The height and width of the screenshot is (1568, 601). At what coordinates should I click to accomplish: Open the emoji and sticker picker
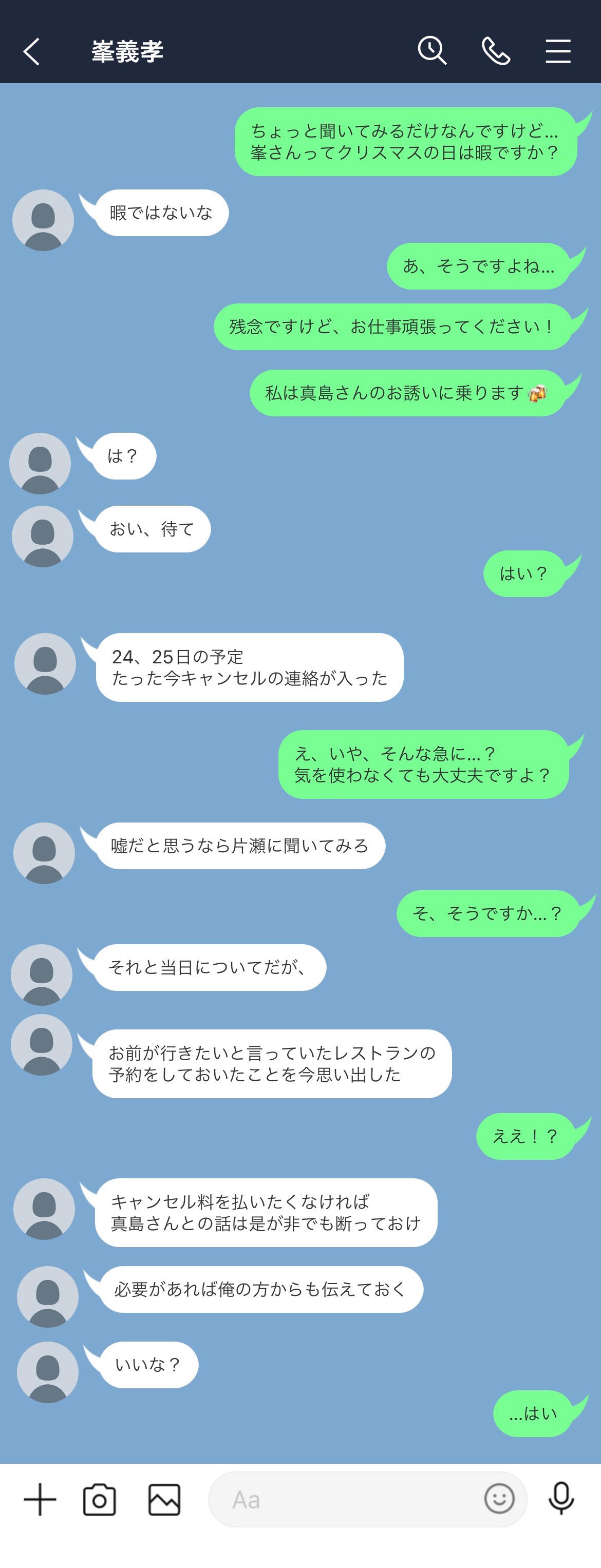499,1499
